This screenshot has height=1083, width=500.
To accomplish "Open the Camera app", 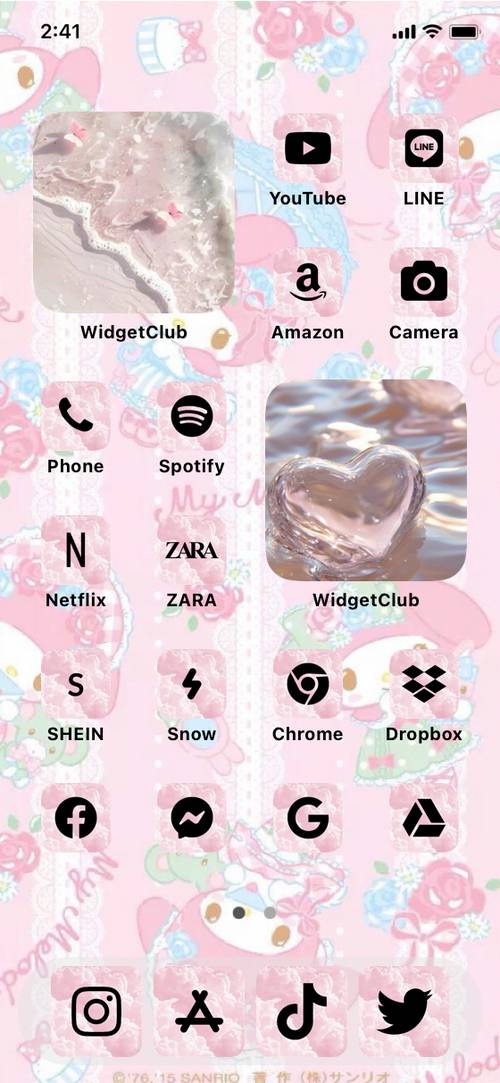I will click(x=423, y=282).
